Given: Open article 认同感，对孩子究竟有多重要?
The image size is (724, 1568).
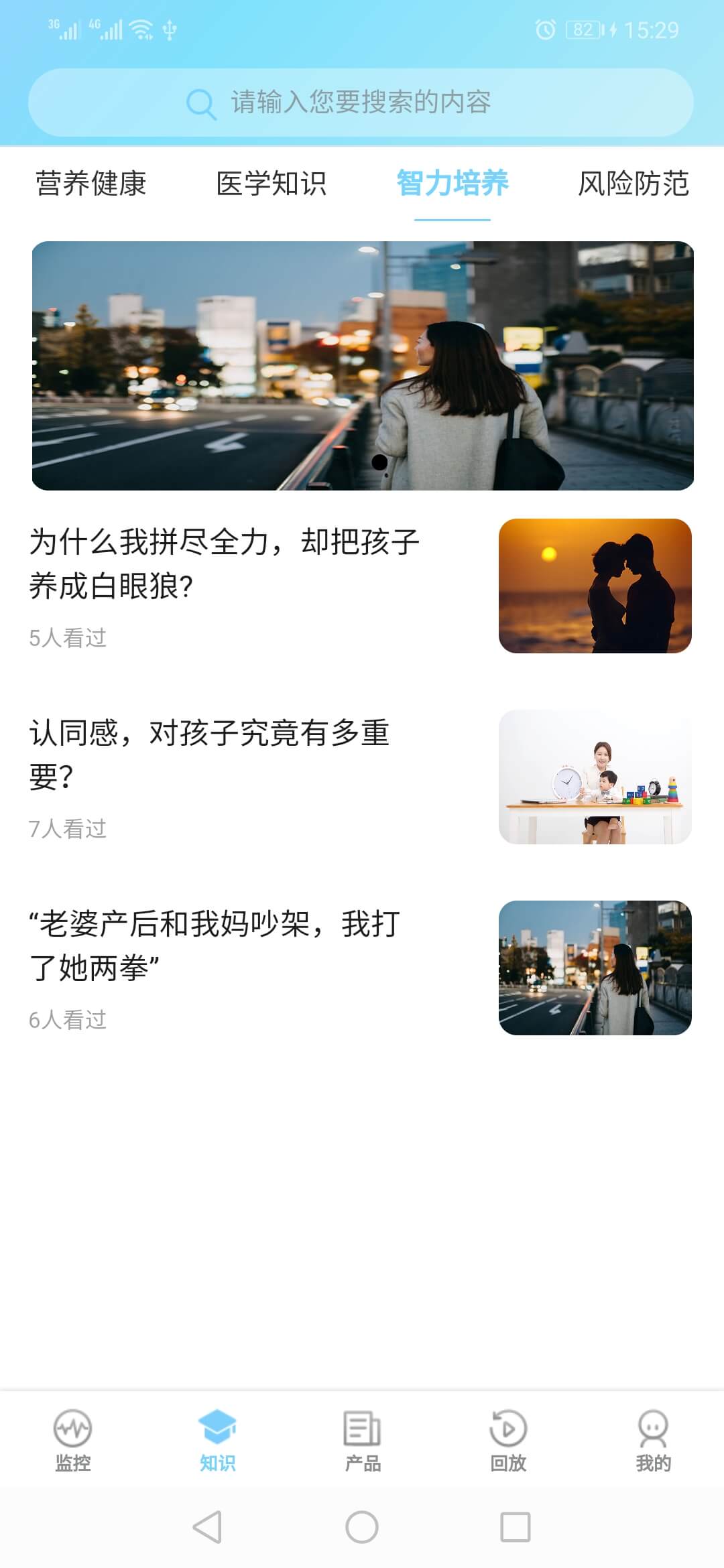Looking at the screenshot, I should (209, 755).
